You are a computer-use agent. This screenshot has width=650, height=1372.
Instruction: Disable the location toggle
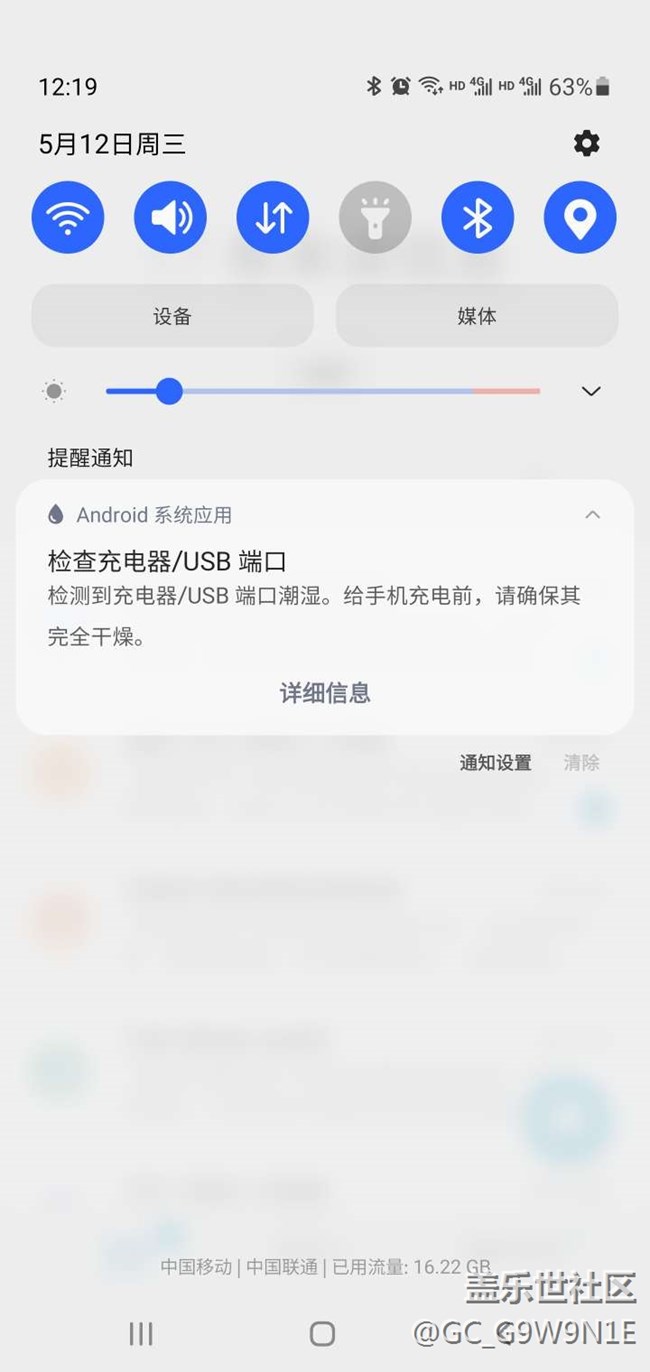tap(580, 217)
